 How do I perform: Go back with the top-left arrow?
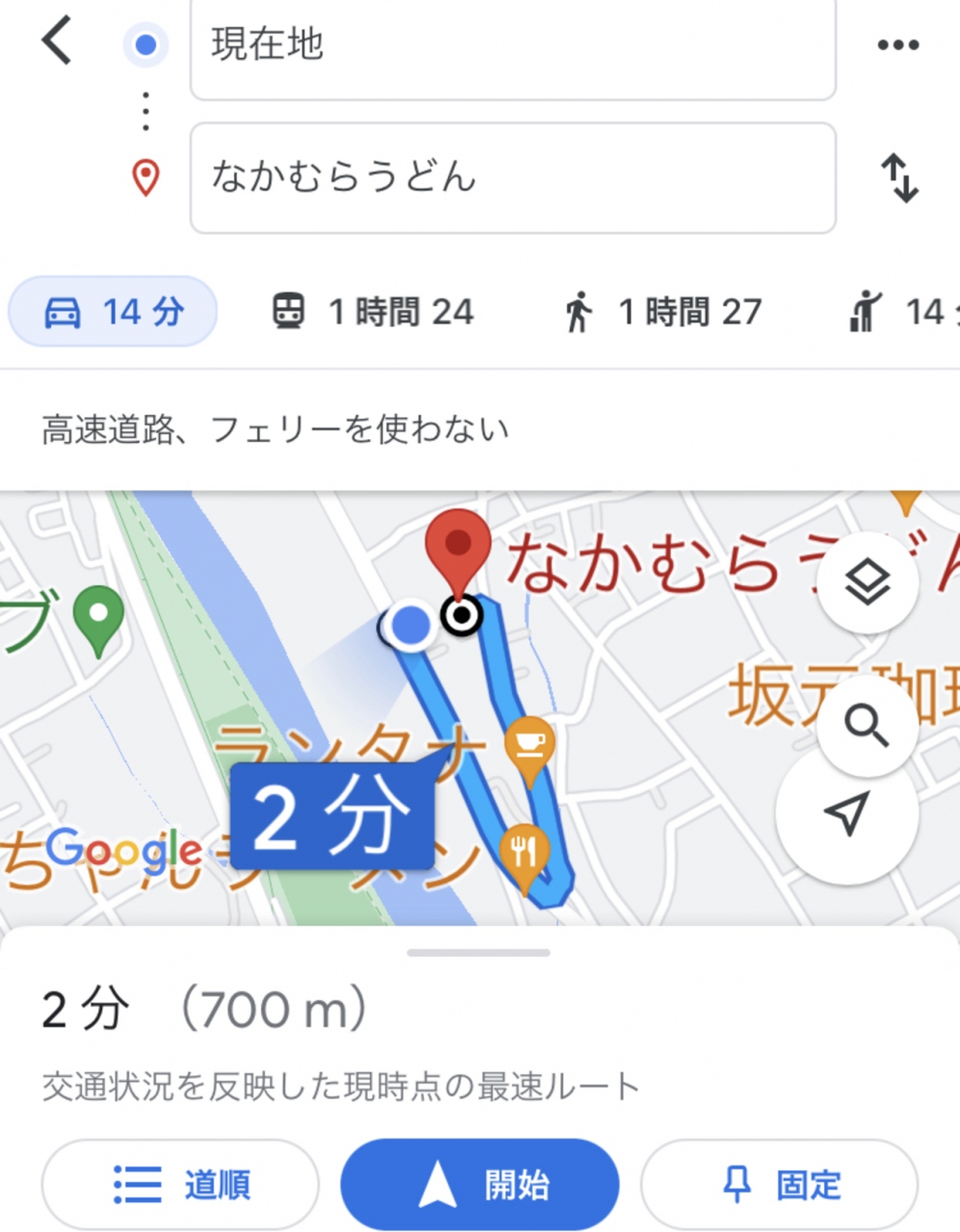click(56, 42)
